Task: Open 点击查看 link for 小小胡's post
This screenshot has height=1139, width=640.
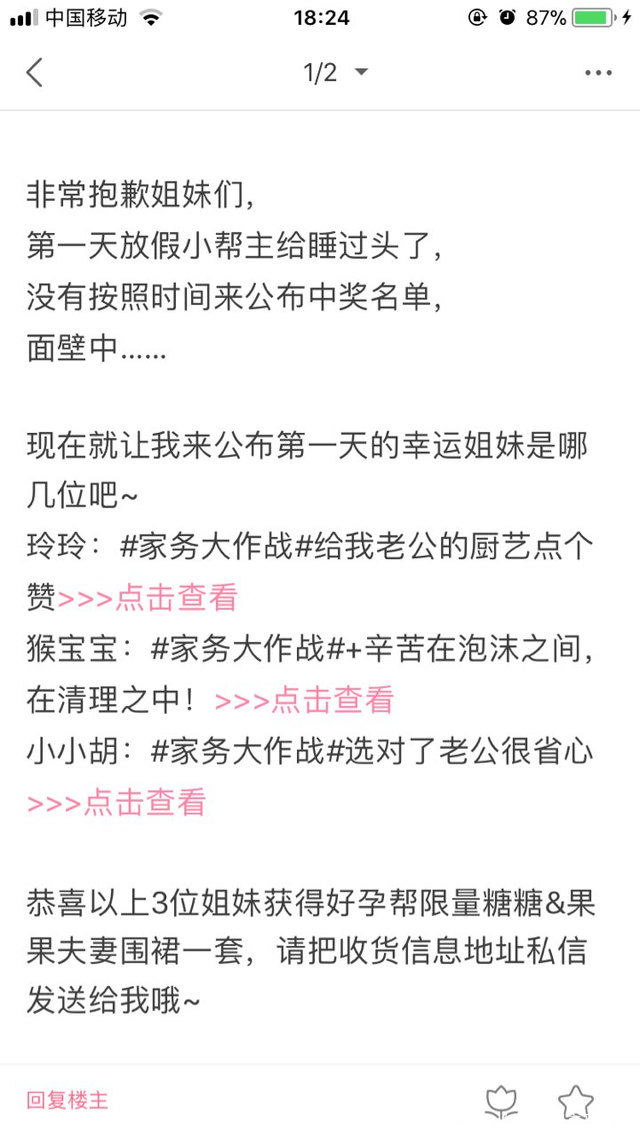Action: click(117, 802)
